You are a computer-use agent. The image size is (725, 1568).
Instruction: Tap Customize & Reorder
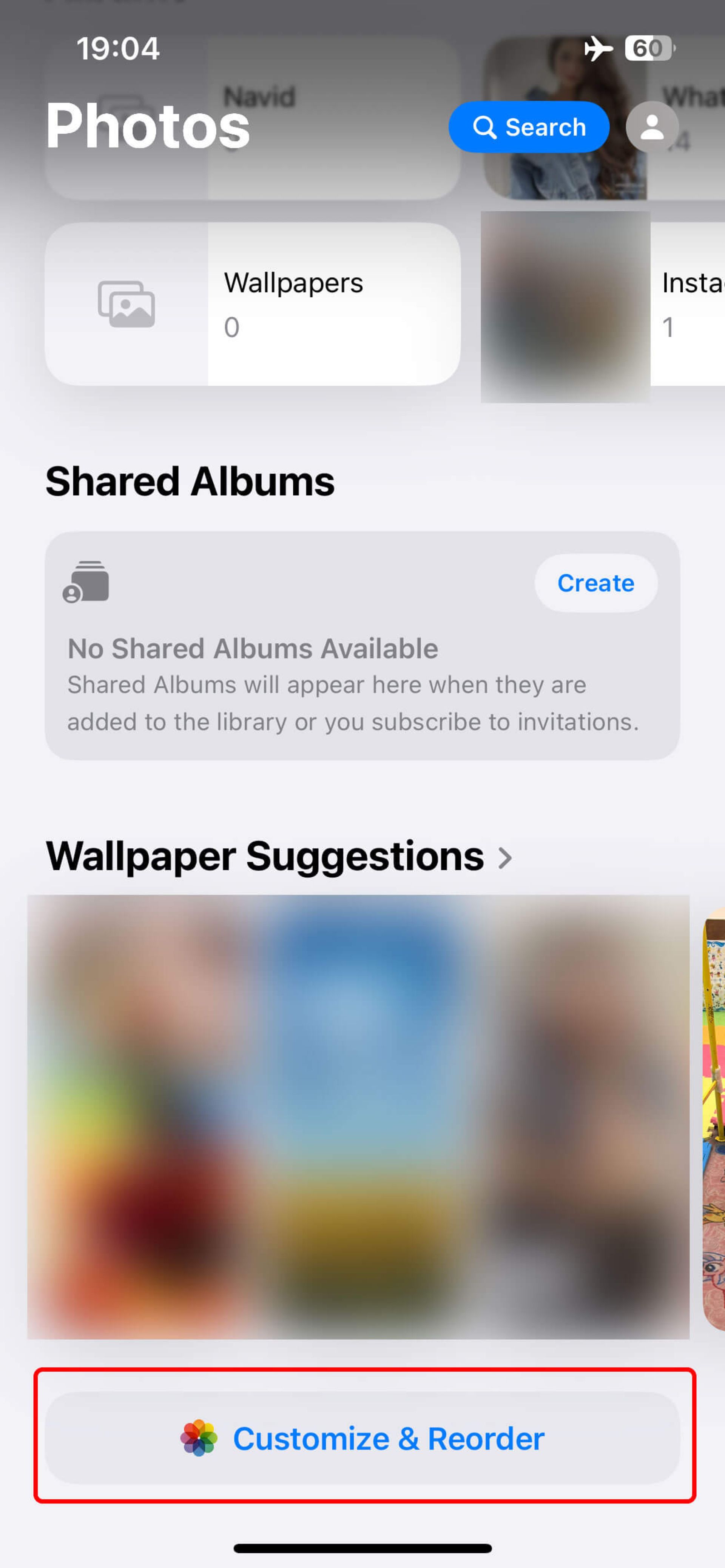[x=362, y=1439]
